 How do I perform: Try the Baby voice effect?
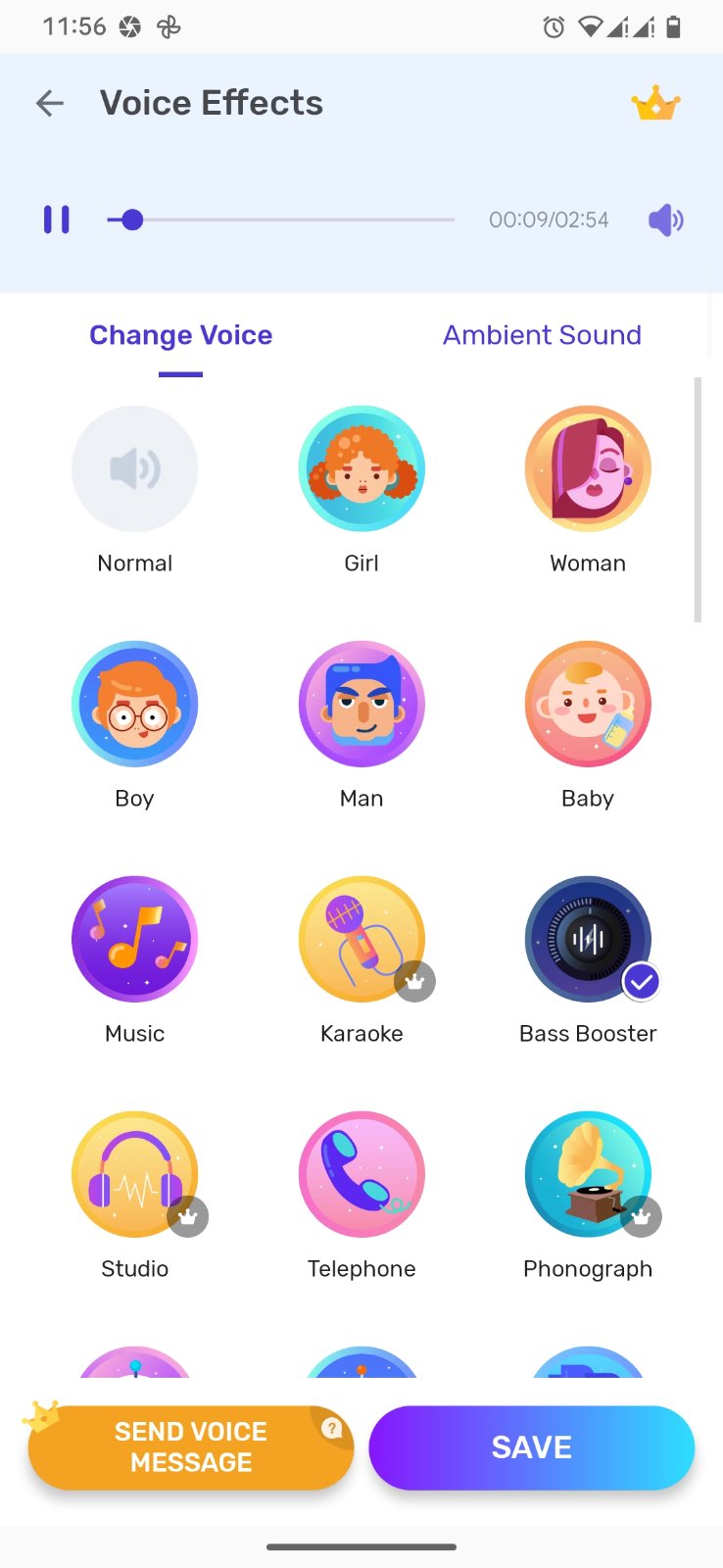(588, 705)
